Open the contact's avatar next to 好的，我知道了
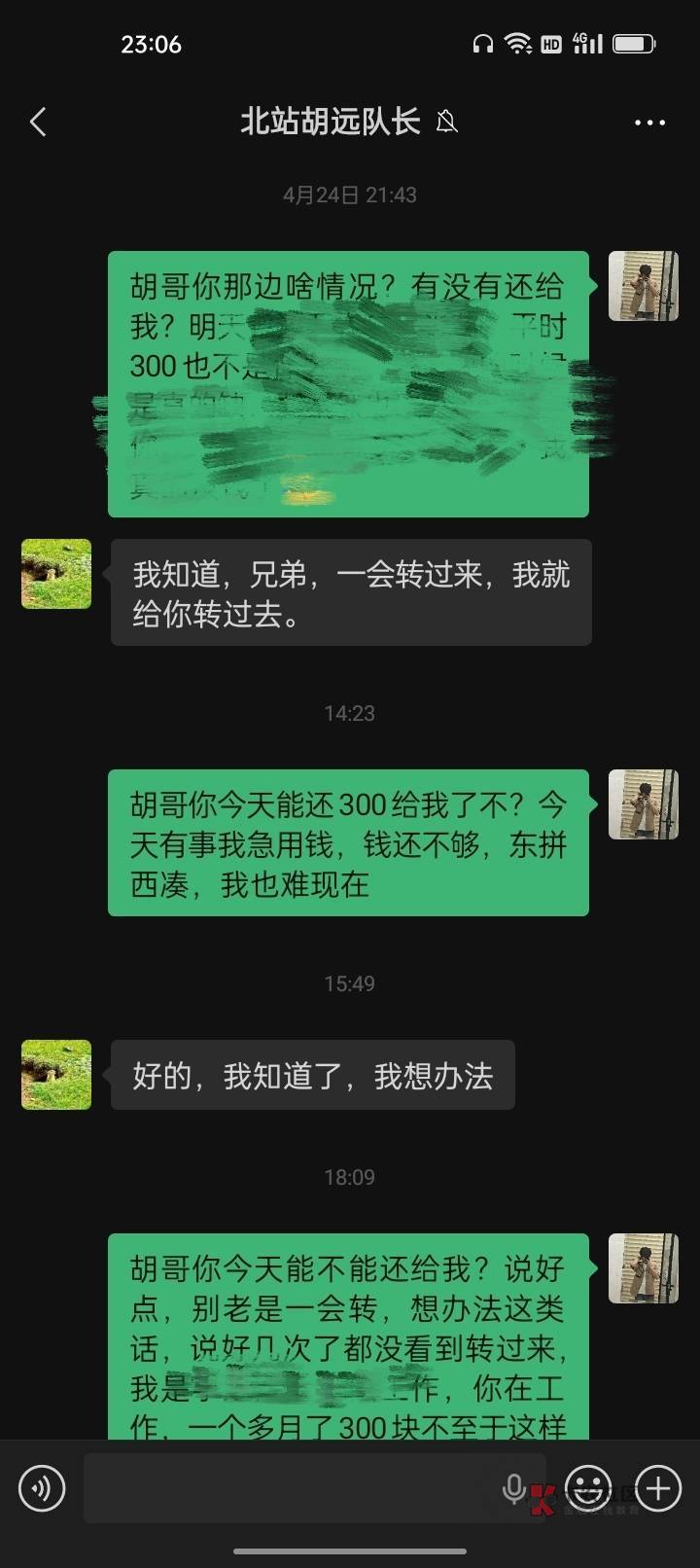Viewport: 700px width, 1568px height. click(56, 1075)
